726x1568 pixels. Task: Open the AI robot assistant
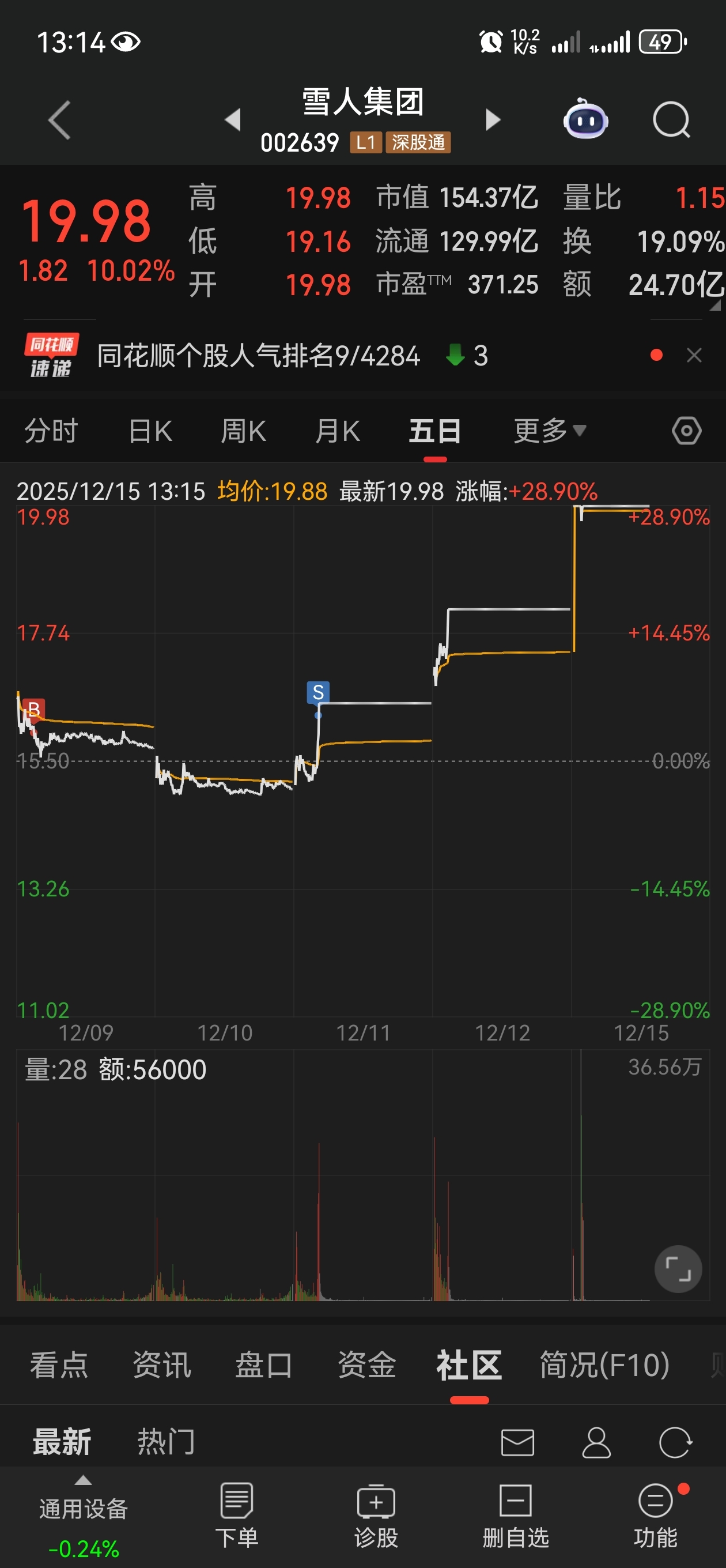[x=585, y=119]
